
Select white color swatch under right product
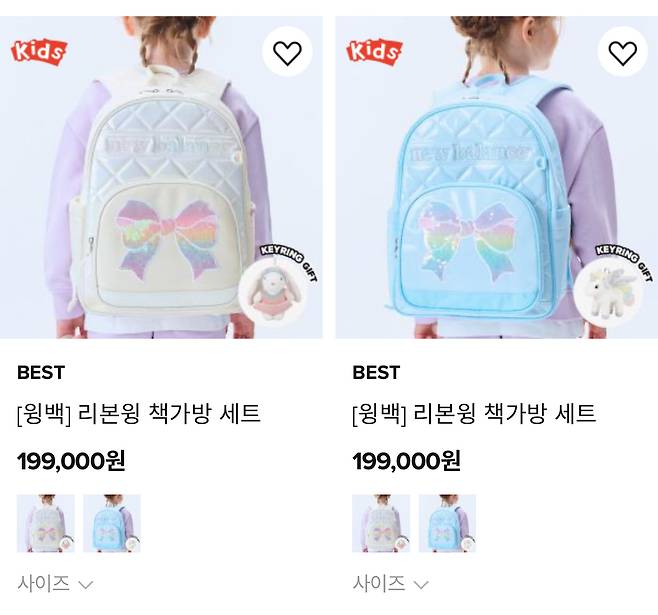381,523
